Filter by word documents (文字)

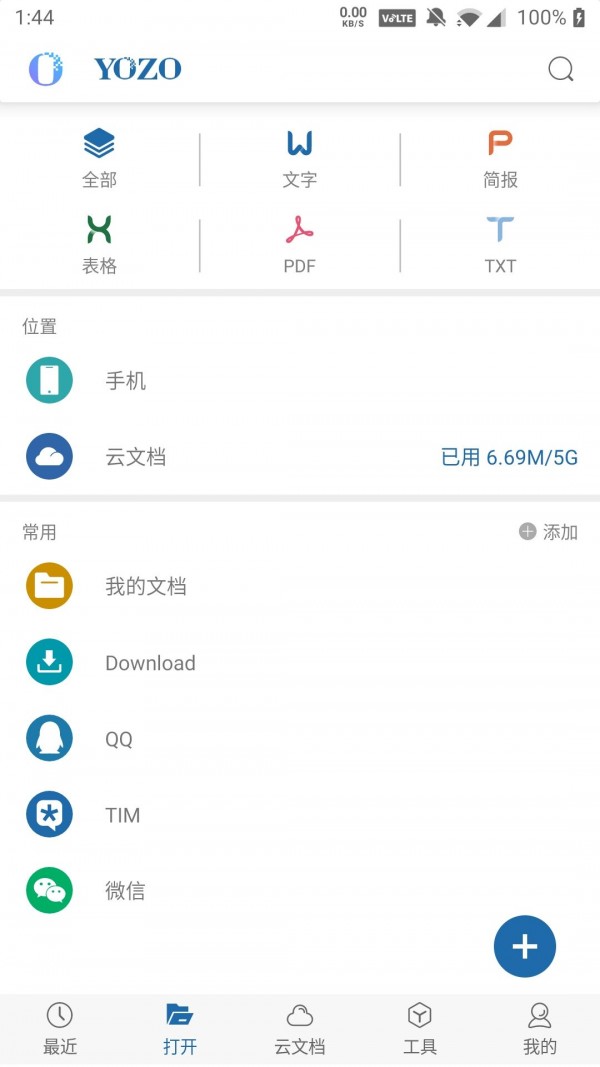299,159
